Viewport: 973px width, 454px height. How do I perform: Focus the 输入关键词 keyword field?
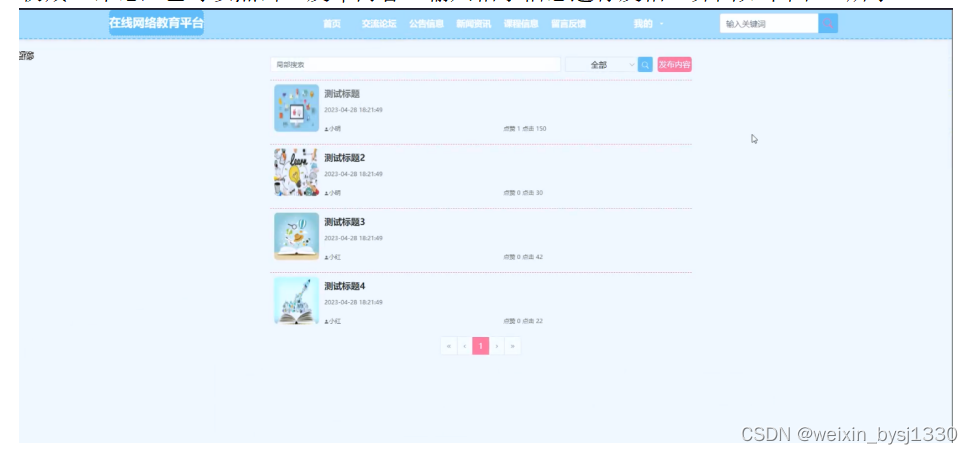click(768, 24)
